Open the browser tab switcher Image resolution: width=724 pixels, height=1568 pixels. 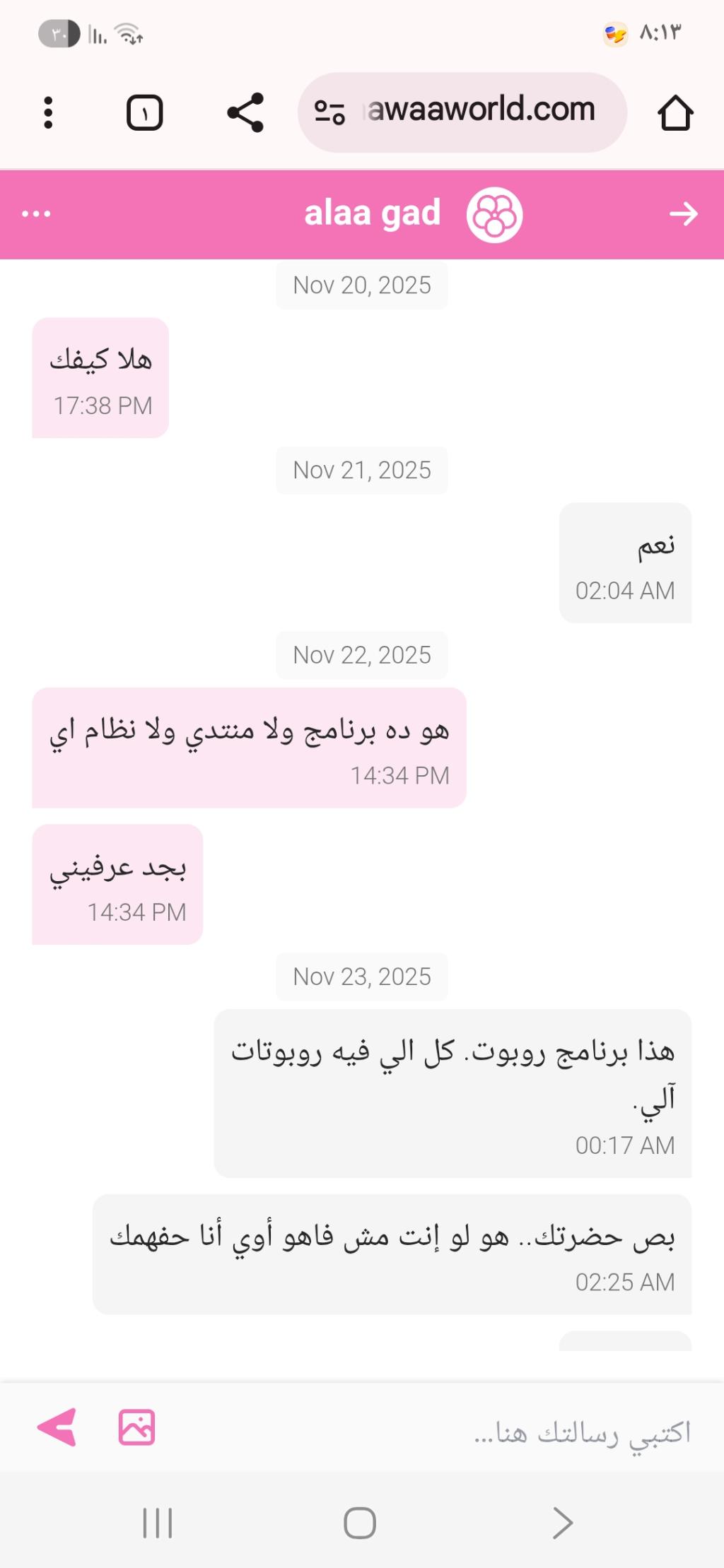(x=144, y=113)
